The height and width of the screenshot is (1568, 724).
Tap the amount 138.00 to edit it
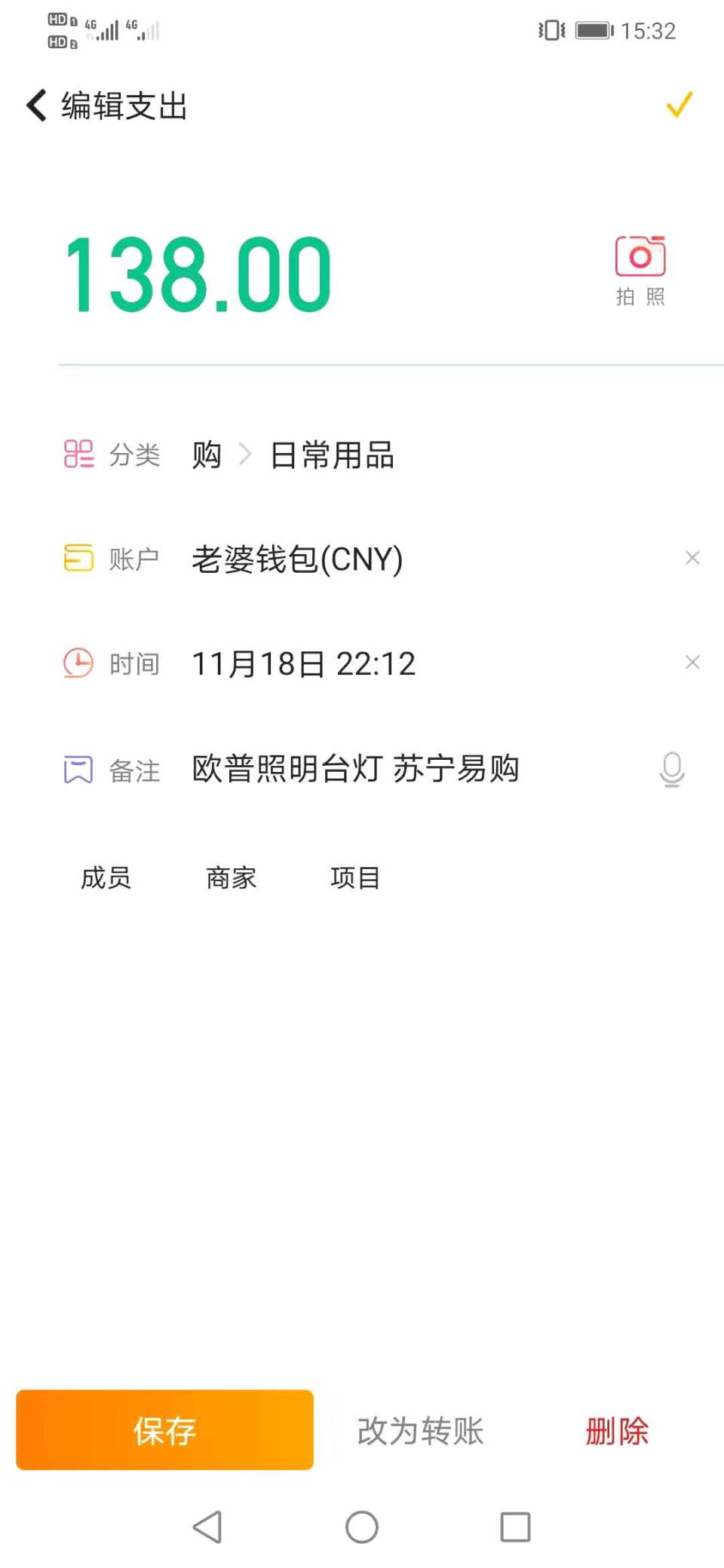[x=198, y=273]
